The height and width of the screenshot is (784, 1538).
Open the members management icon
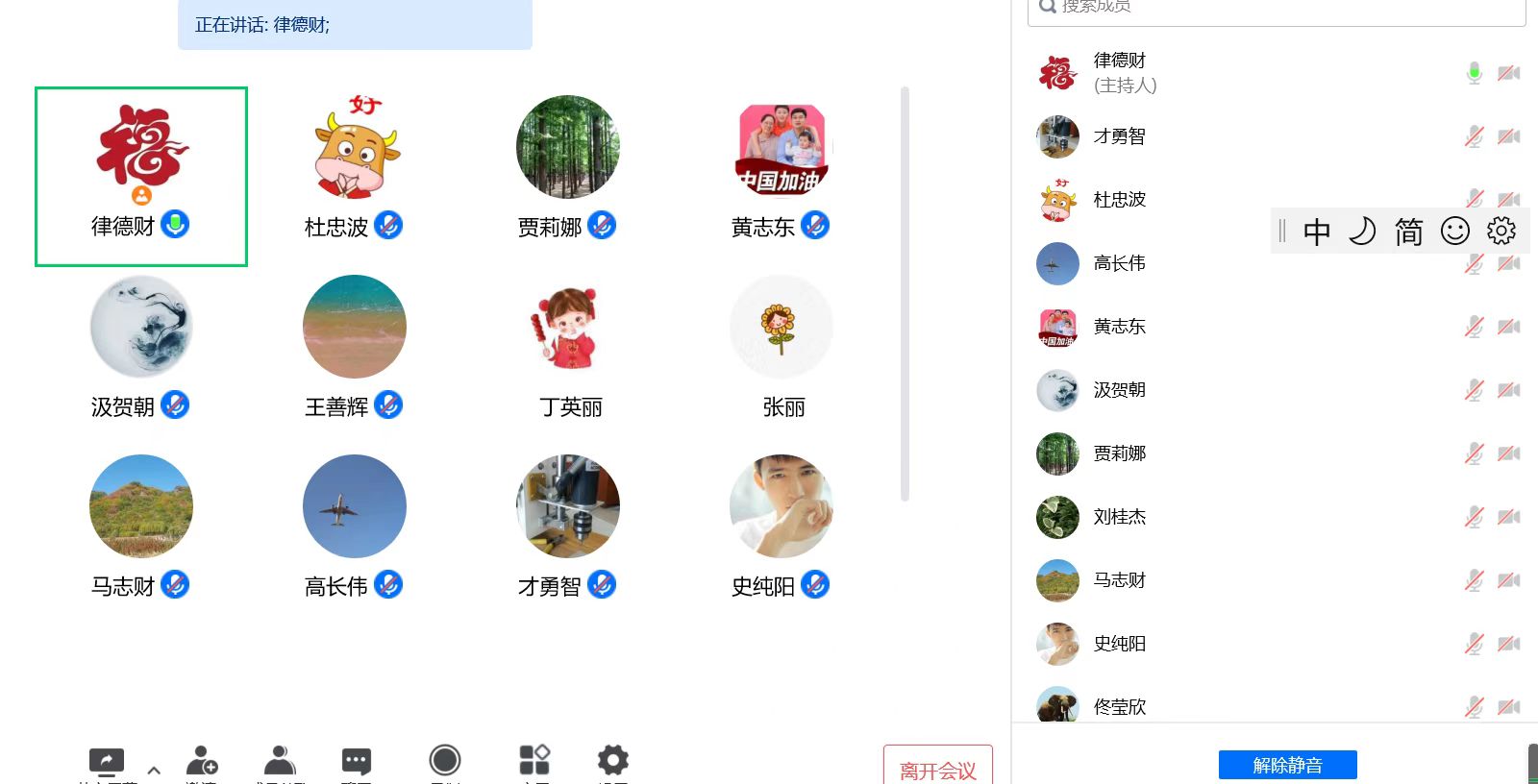click(280, 761)
